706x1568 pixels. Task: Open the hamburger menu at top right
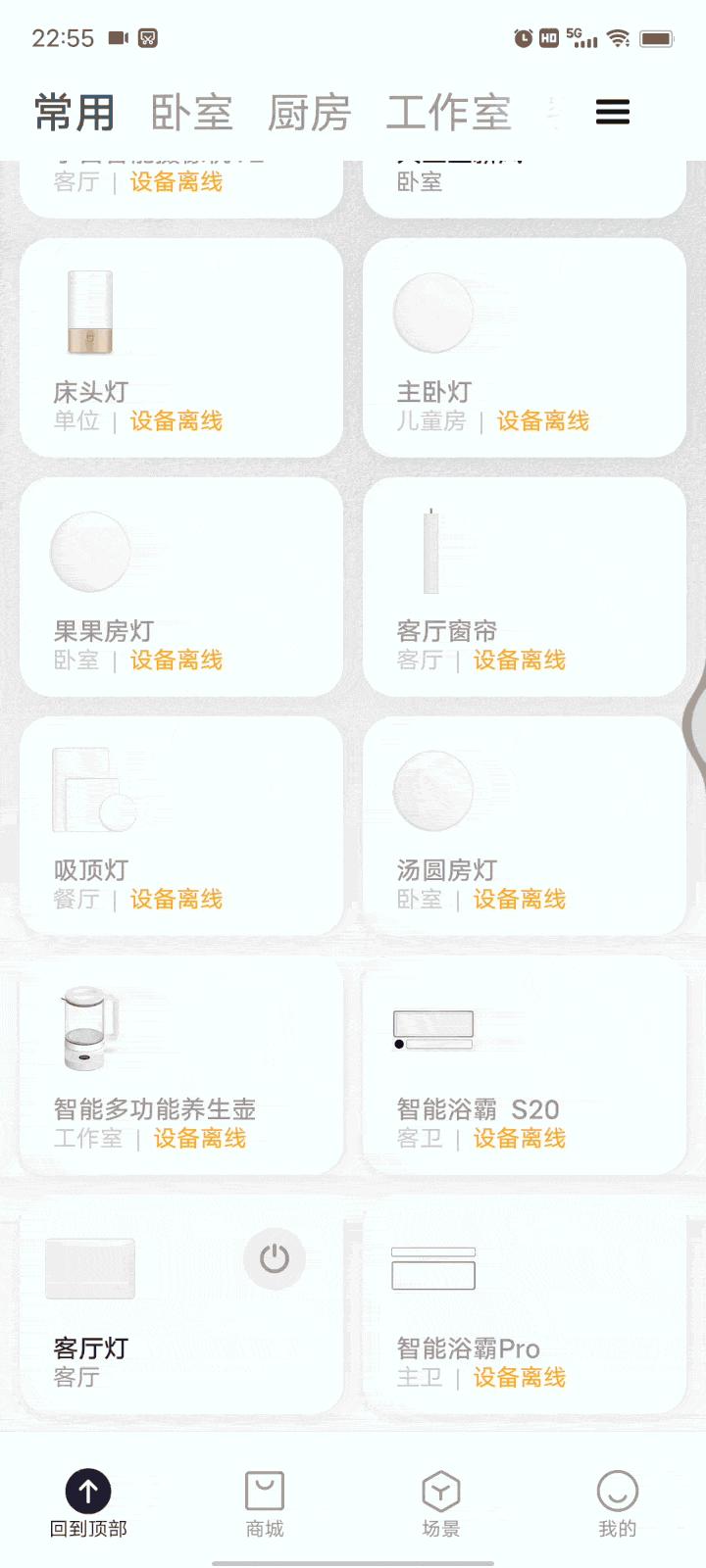(x=612, y=112)
